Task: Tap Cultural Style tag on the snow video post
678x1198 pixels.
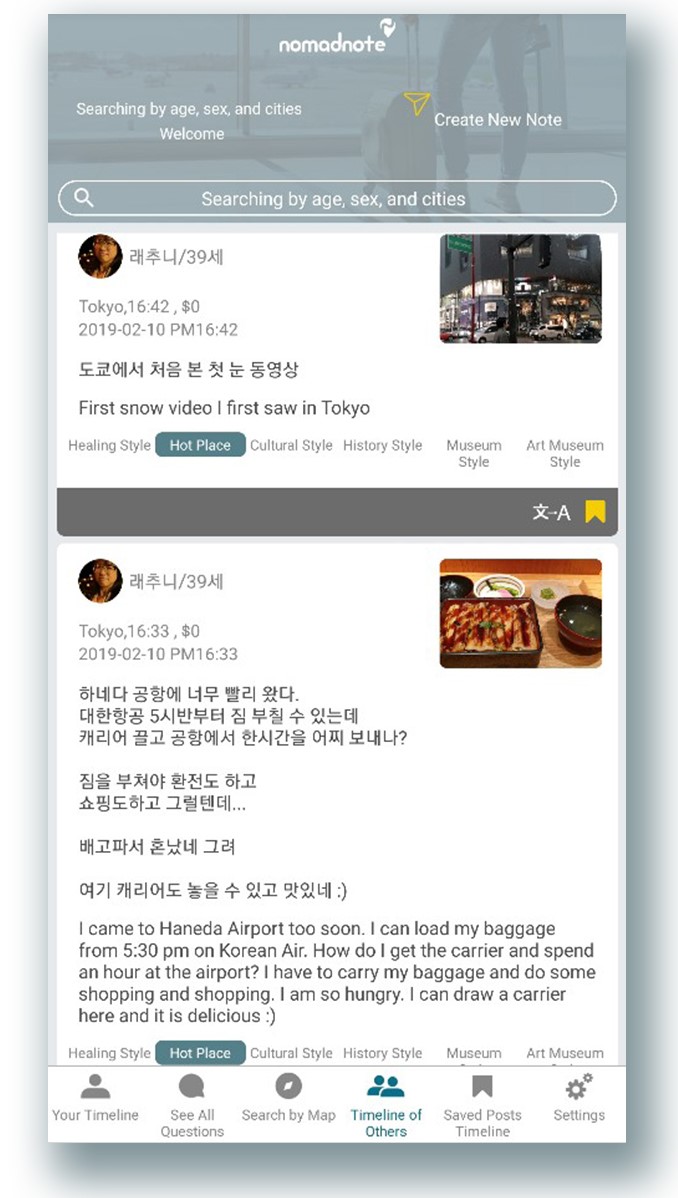Action: tap(291, 446)
